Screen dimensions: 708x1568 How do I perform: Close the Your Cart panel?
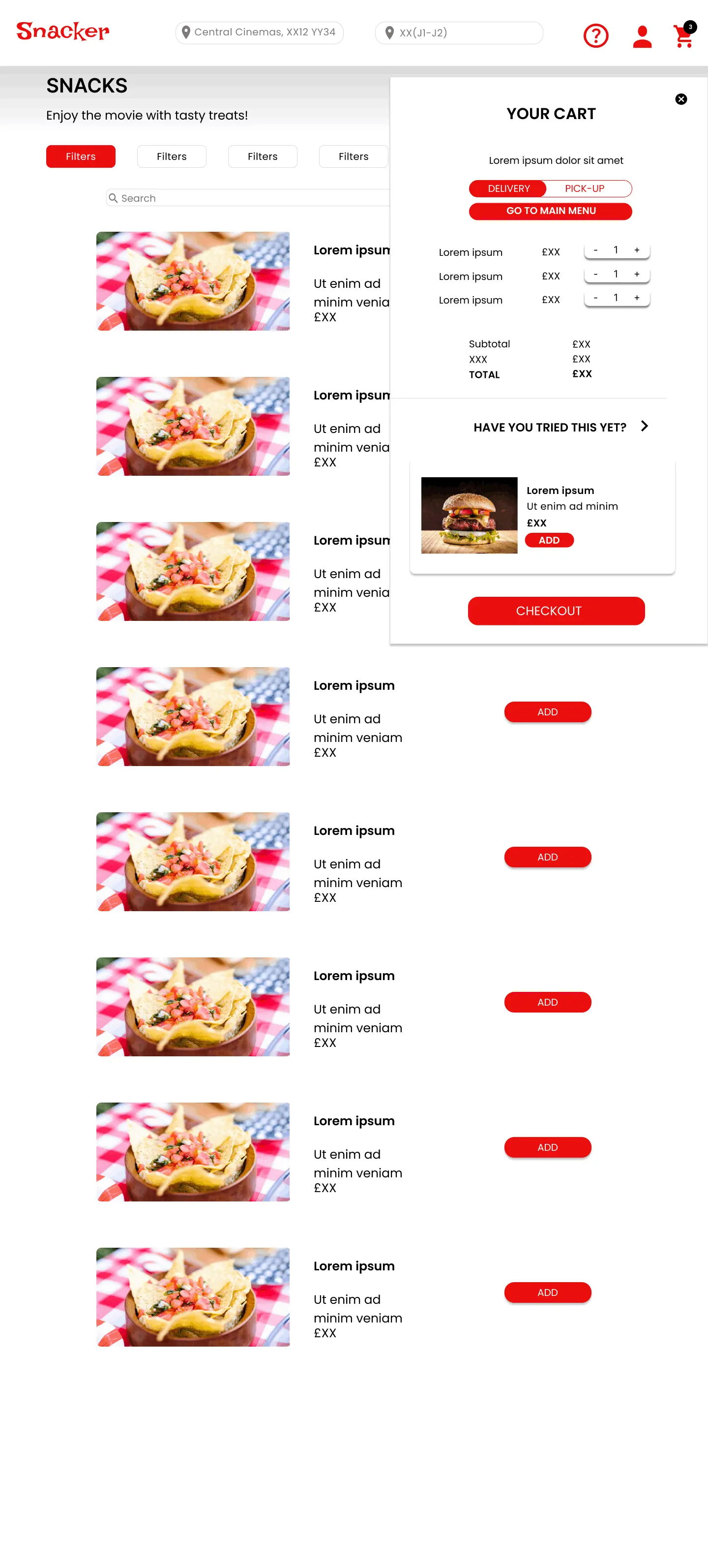(680, 99)
